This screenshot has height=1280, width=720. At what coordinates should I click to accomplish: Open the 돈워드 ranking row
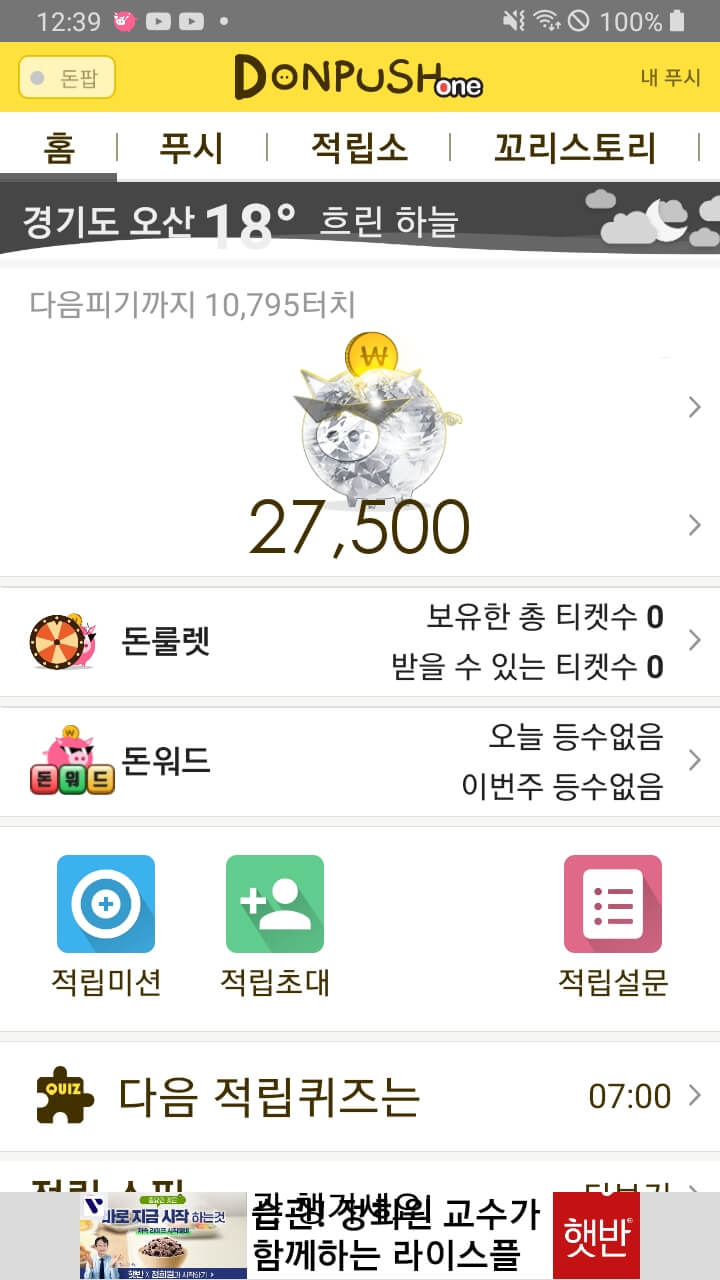(x=360, y=762)
